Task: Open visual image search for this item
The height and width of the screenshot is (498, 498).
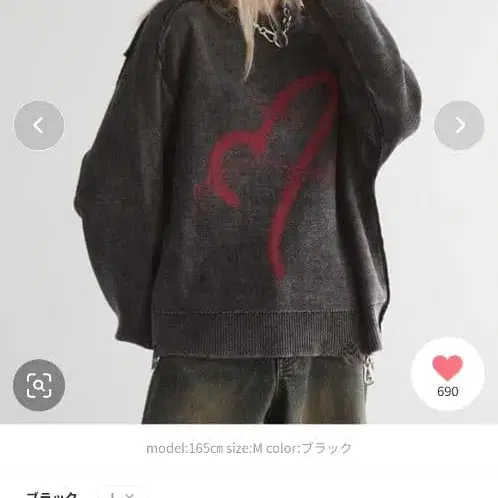Action: pos(39,385)
